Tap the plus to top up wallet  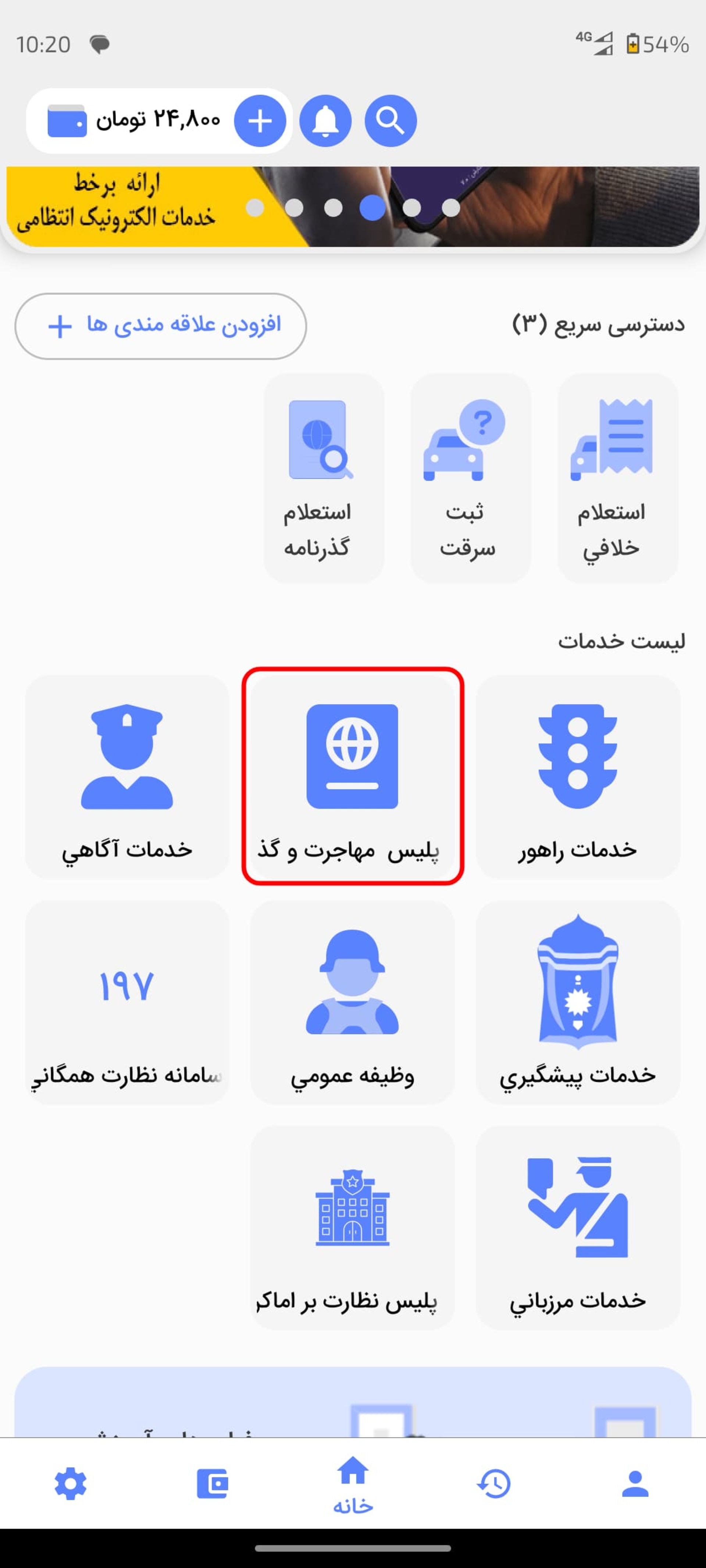tap(260, 121)
